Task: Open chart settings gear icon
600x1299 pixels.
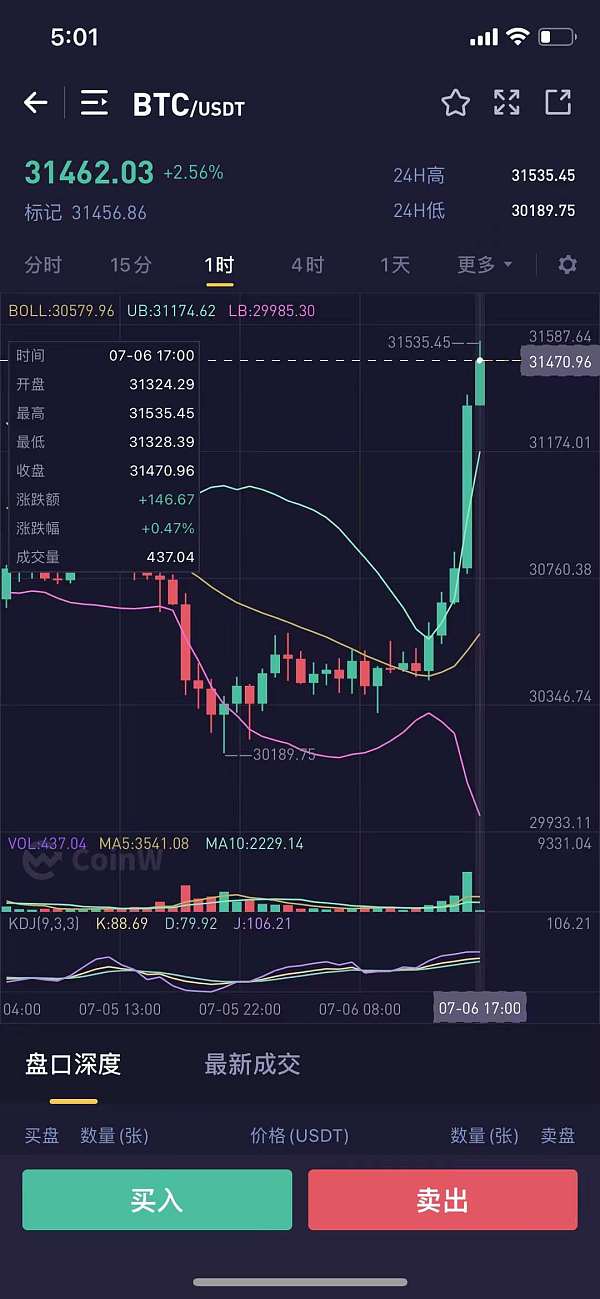Action: click(x=567, y=265)
